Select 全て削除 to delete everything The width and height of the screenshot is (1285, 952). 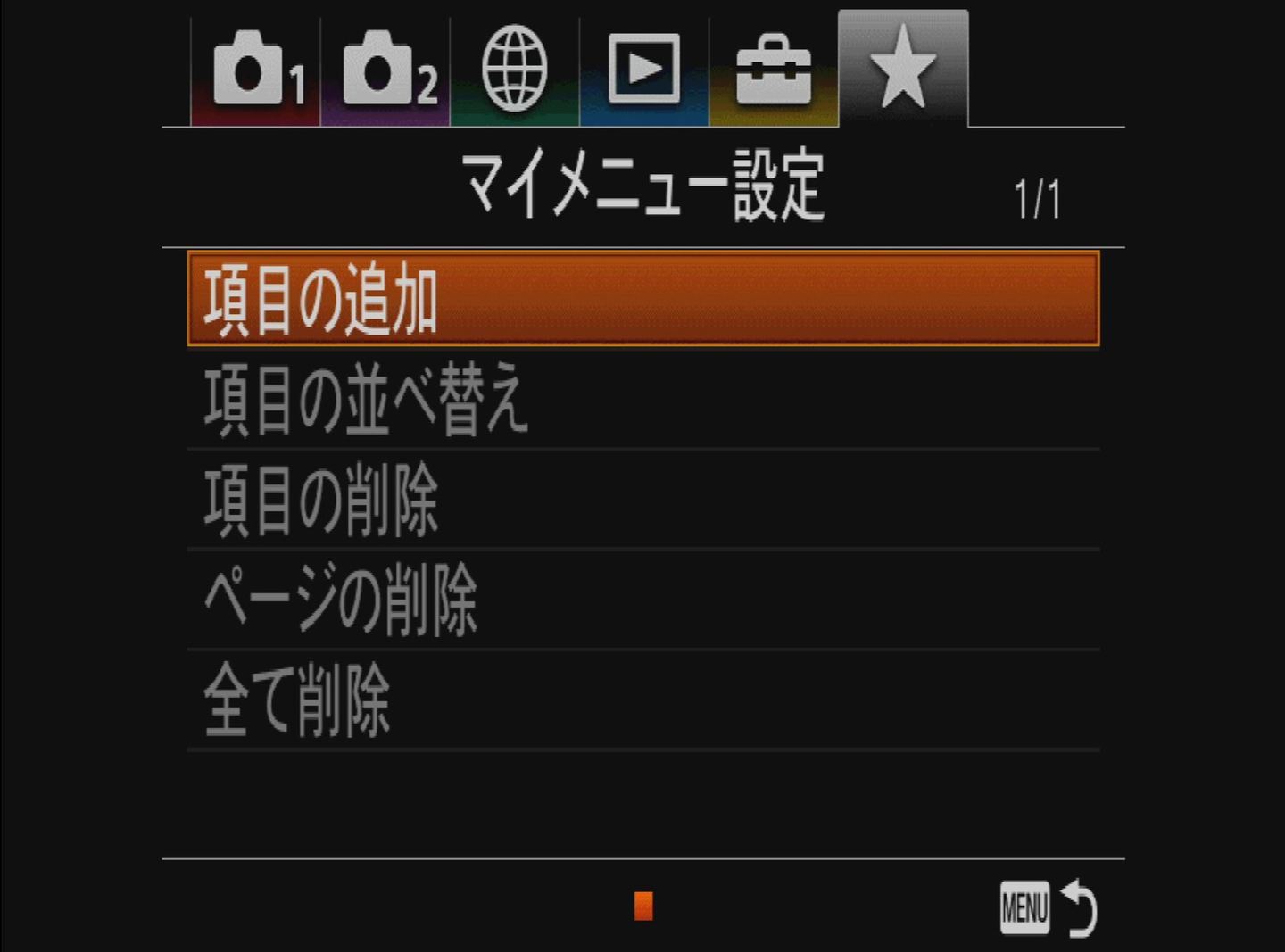click(x=642, y=700)
